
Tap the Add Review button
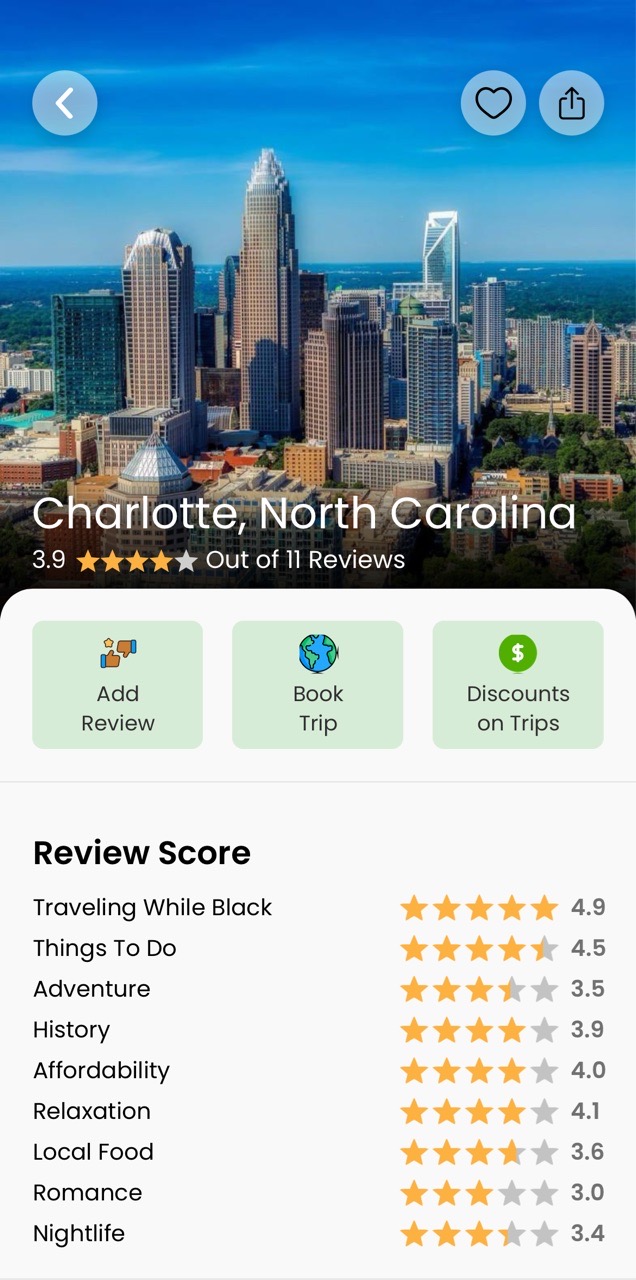[118, 685]
